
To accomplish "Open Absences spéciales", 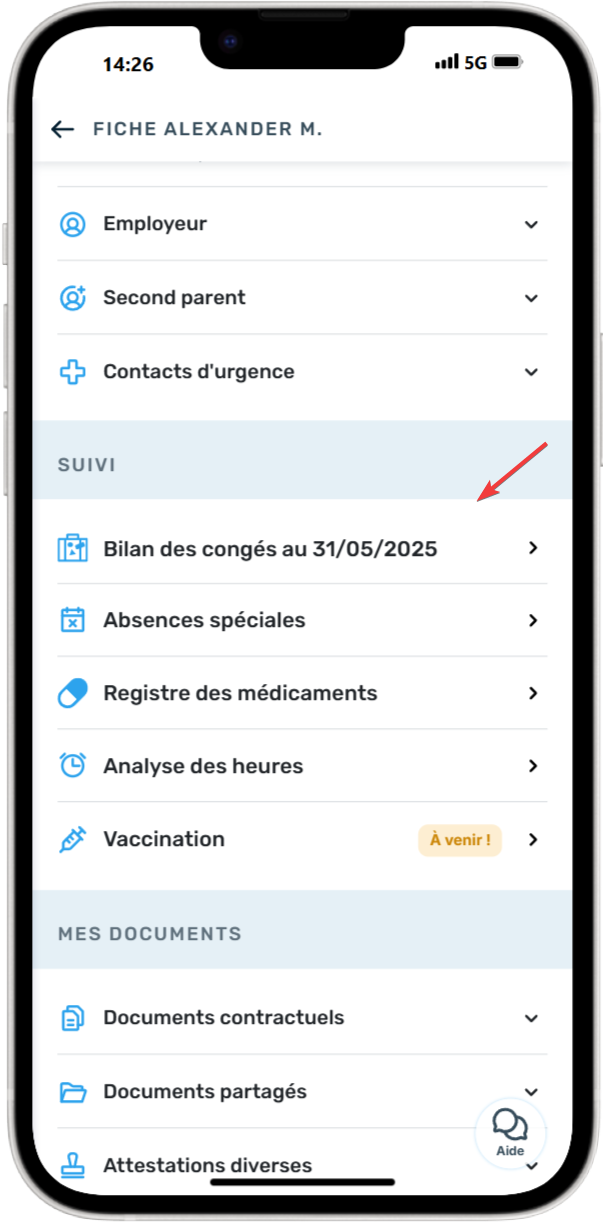I will [x=300, y=620].
